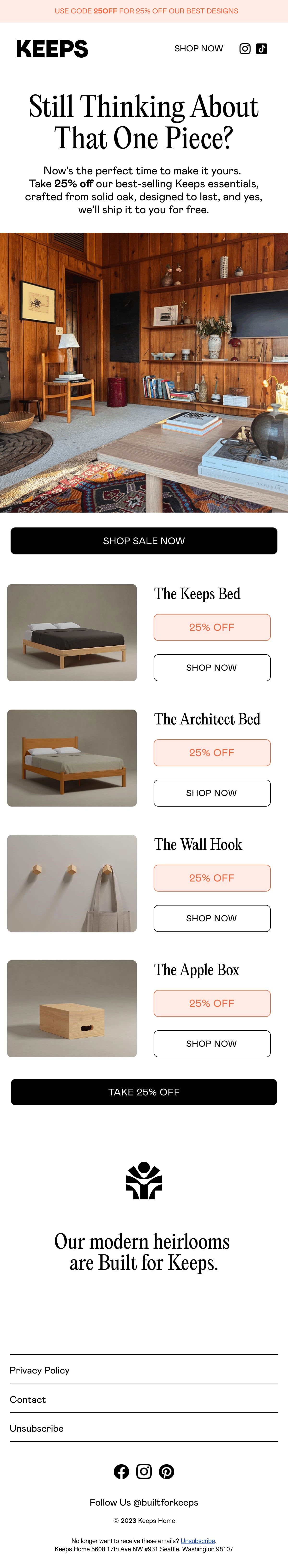This screenshot has height=1568, width=288.
Task: Open the Contact row
Action: pos(28,1399)
